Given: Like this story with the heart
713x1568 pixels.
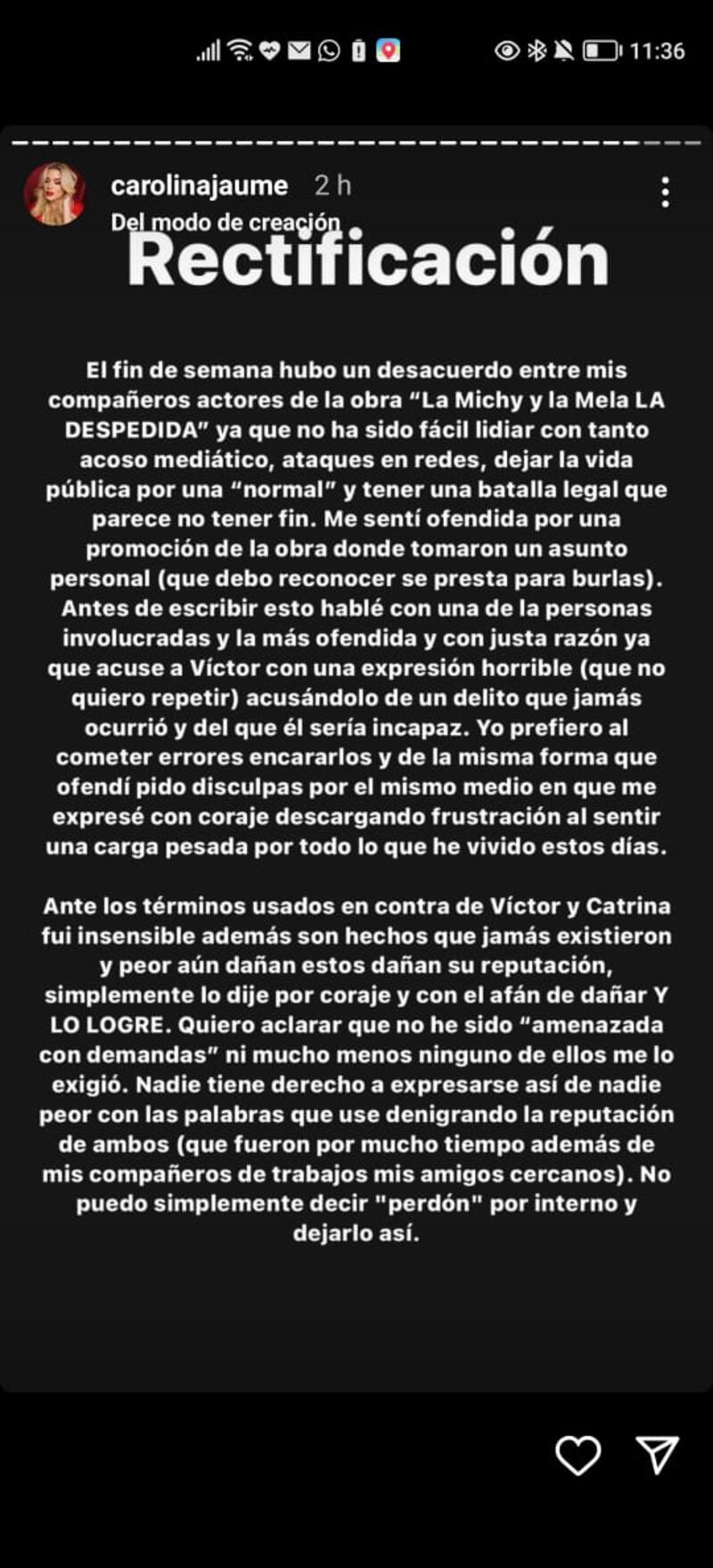Looking at the screenshot, I should point(578,1456).
